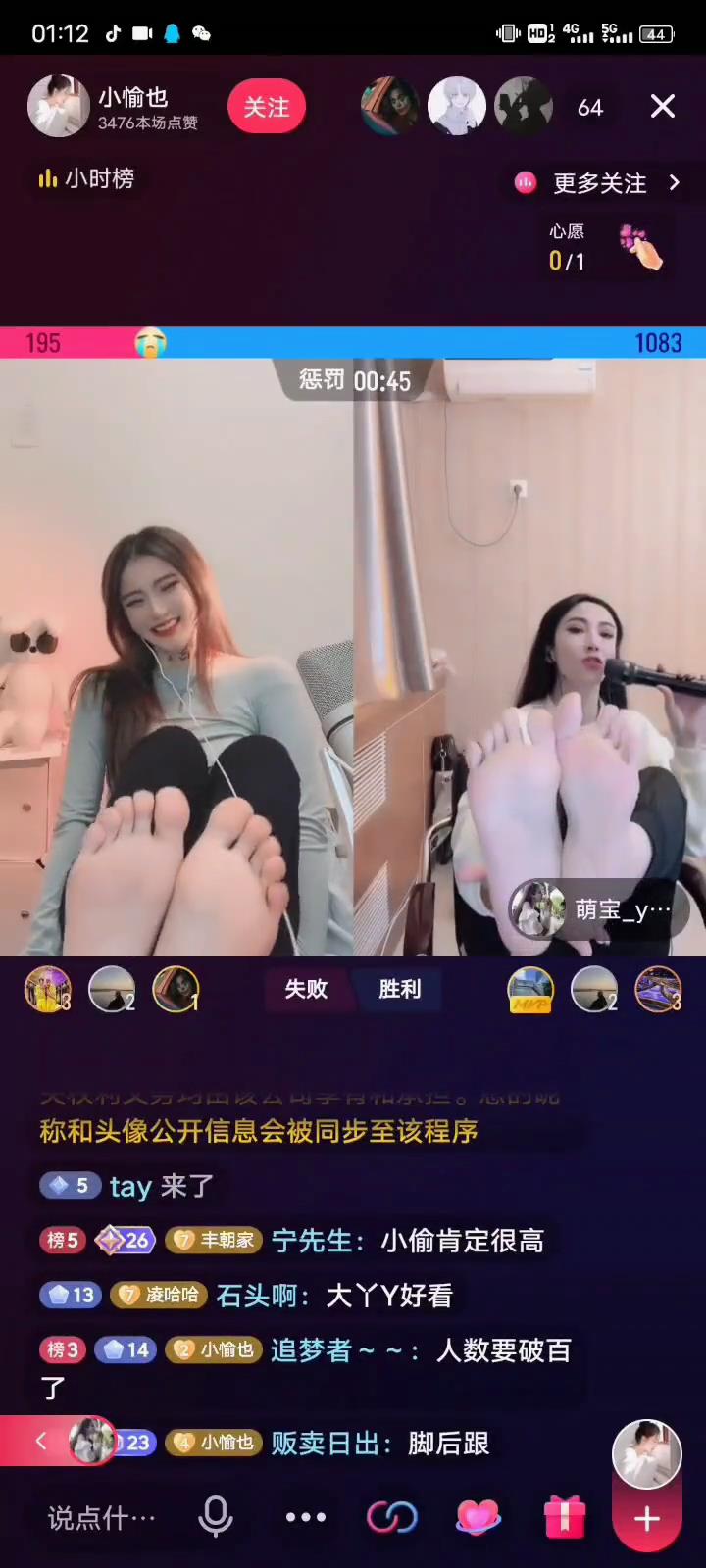
Task: View the 64 audience members list
Action: click(x=589, y=107)
